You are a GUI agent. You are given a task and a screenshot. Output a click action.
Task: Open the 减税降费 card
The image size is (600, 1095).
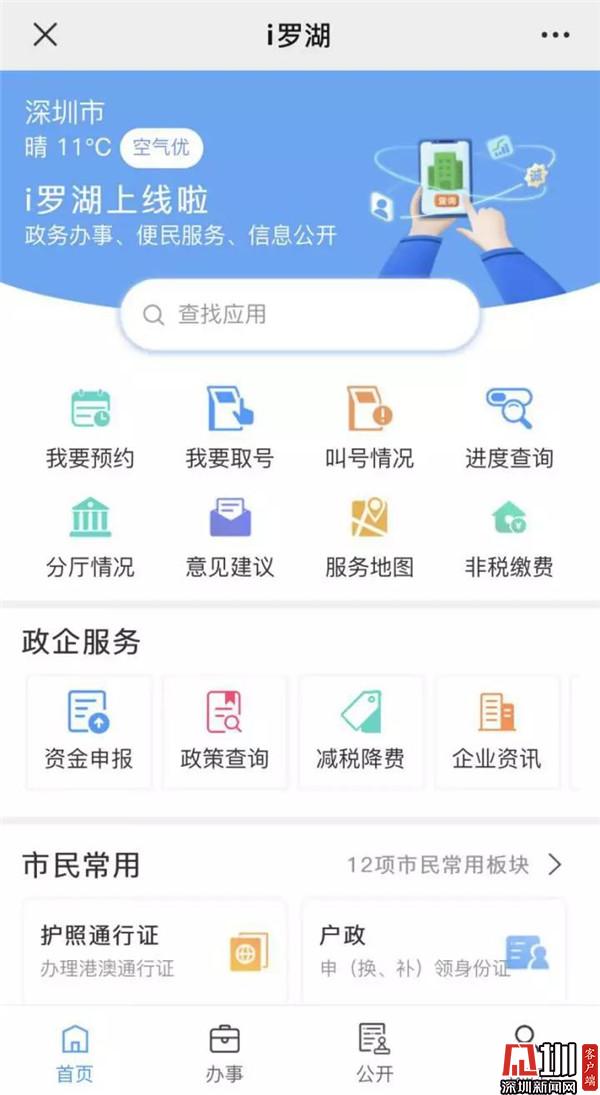point(361,732)
